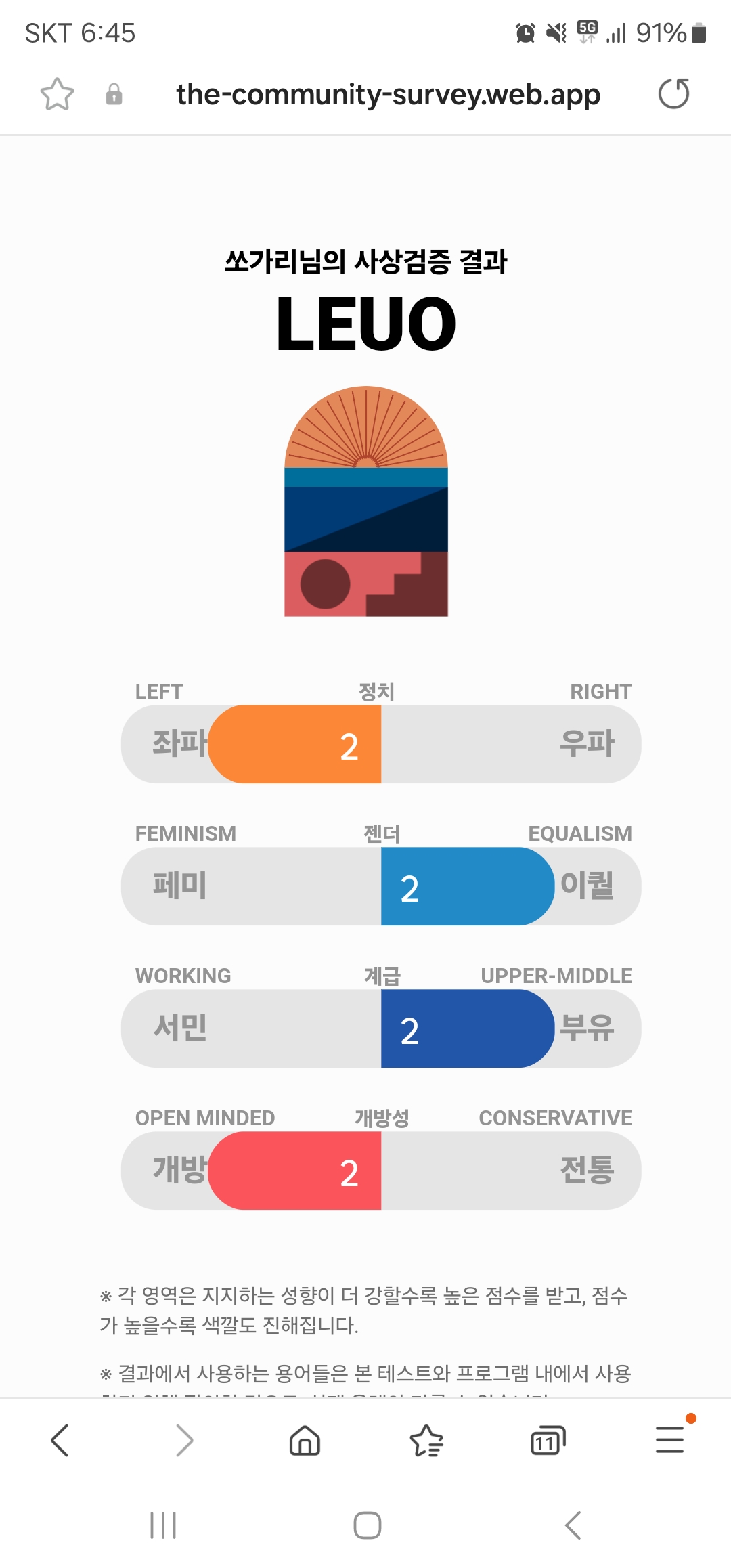Bookmark this page with the star icon
The width and height of the screenshot is (731, 1568).
tap(57, 94)
